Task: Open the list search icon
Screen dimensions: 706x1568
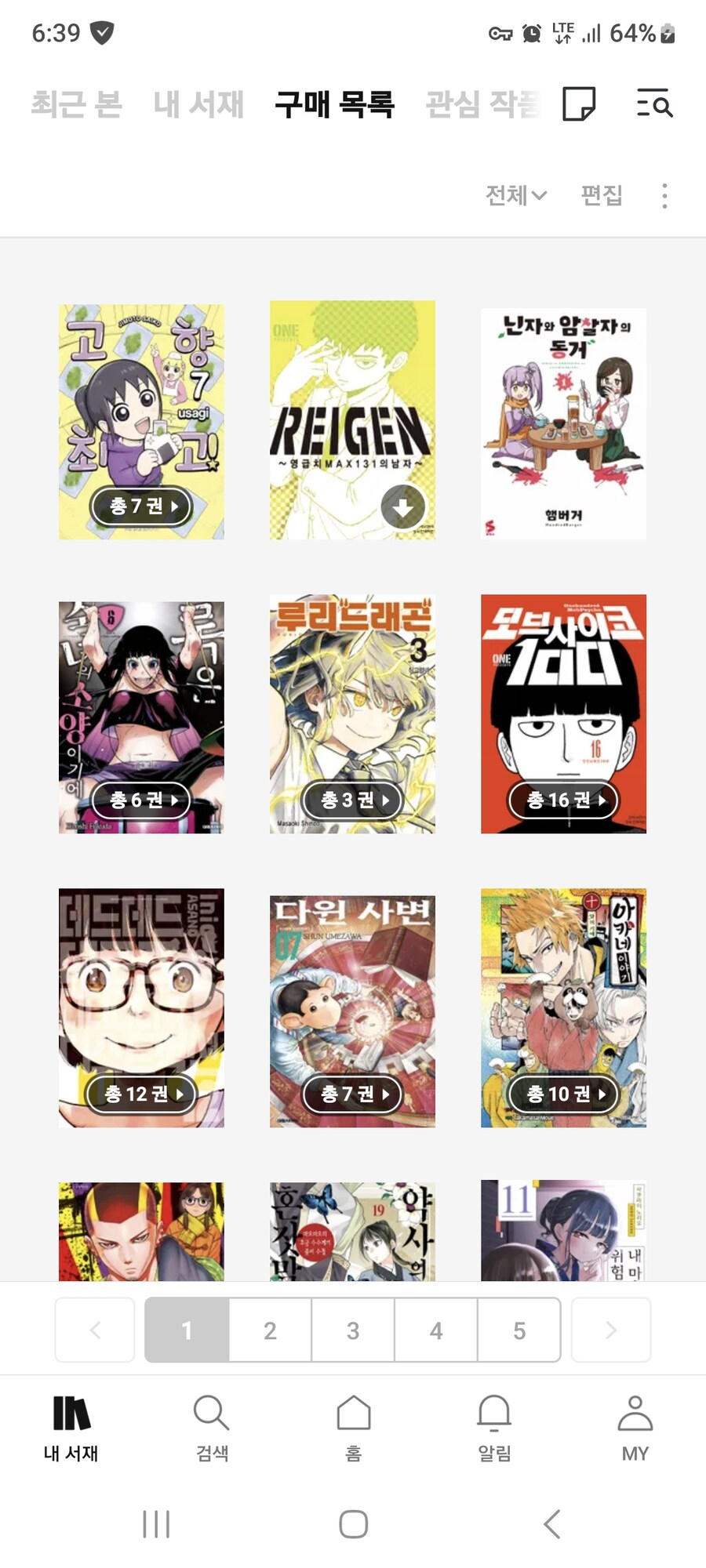Action: point(654,103)
